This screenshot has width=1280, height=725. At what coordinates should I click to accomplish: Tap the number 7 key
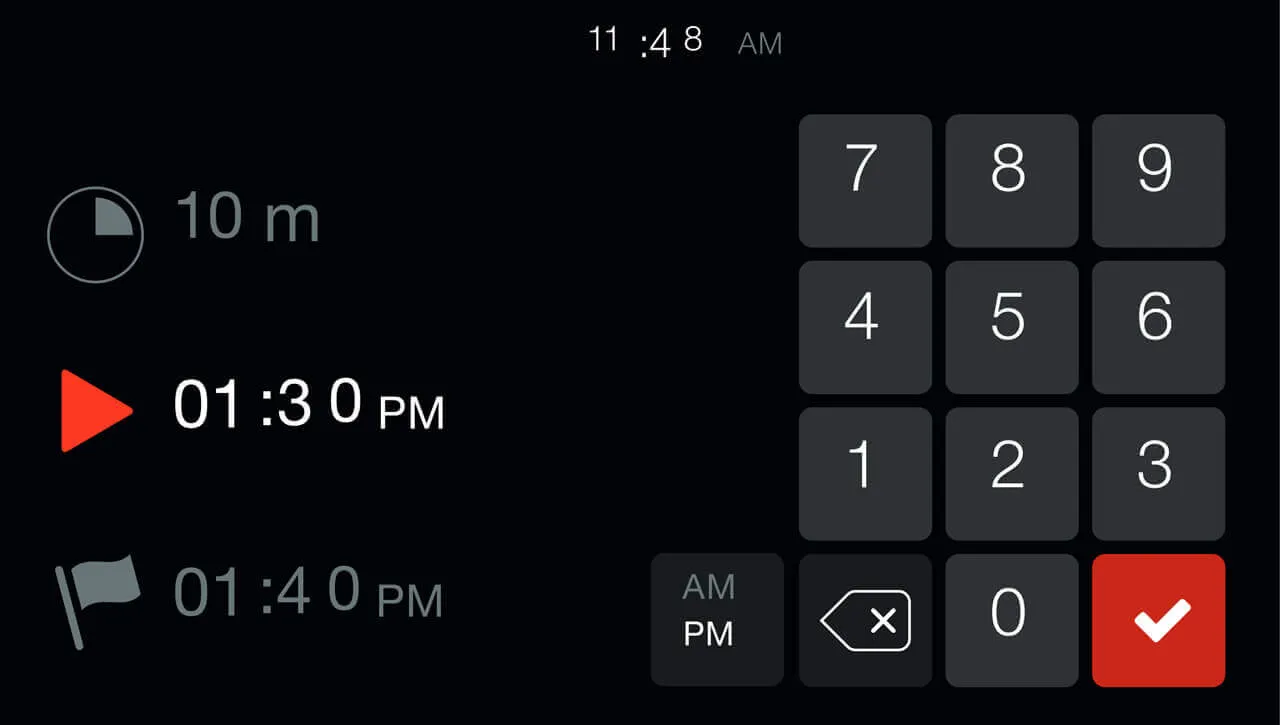coord(865,181)
